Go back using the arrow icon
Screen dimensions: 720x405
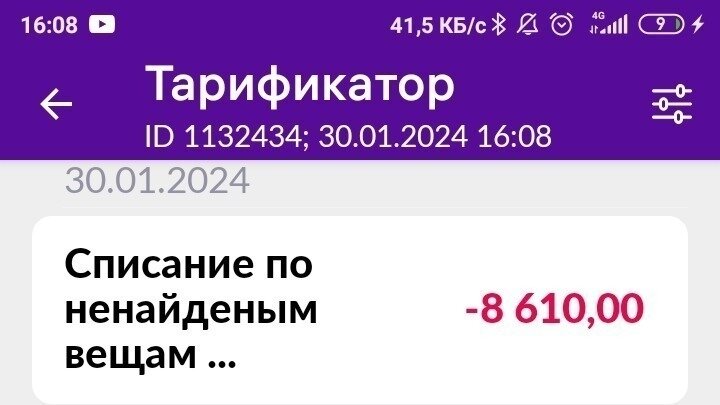(56, 104)
